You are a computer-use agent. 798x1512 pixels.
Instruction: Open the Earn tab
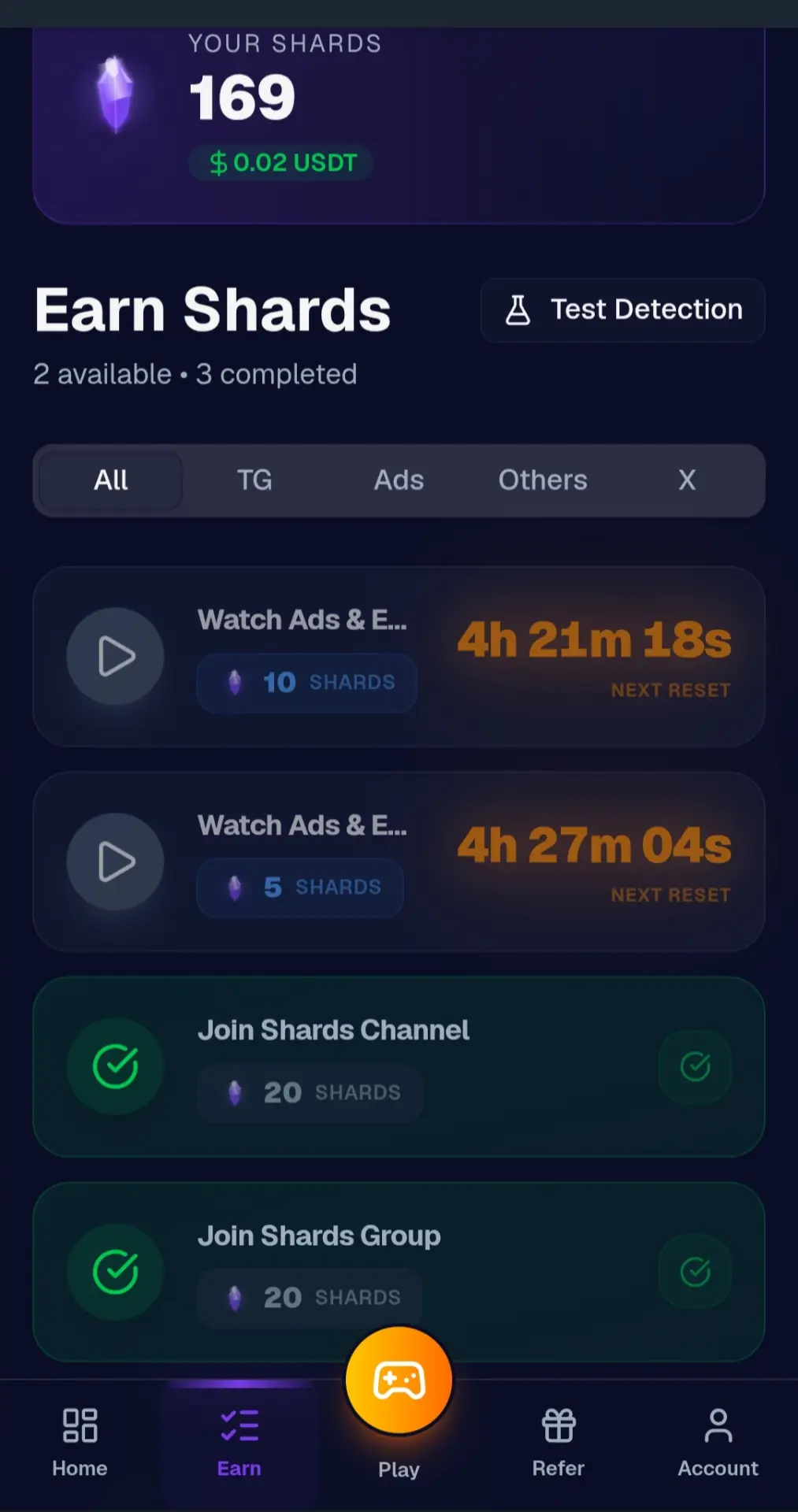click(239, 1443)
